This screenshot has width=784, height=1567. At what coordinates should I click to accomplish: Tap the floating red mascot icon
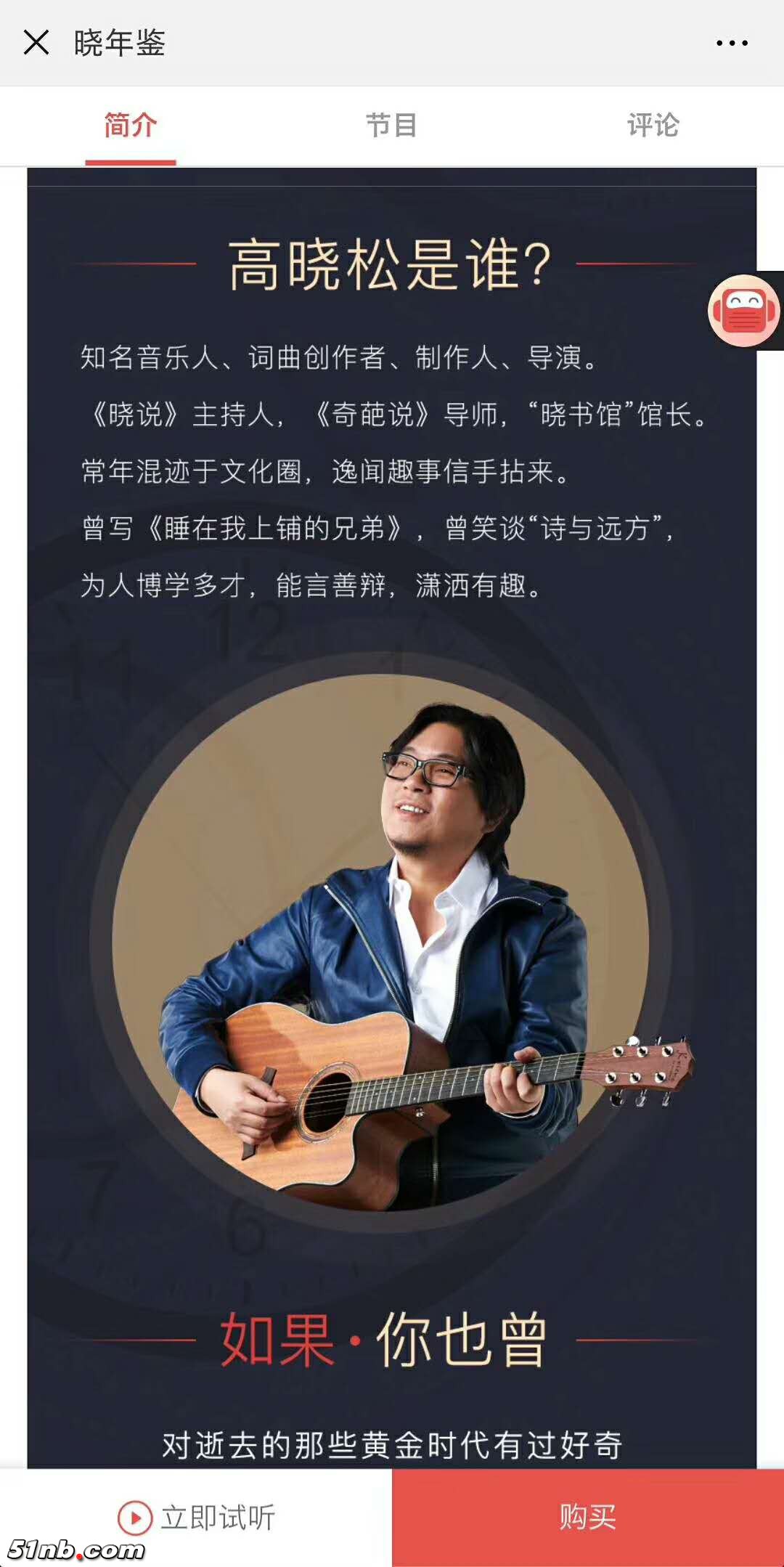pos(743,311)
